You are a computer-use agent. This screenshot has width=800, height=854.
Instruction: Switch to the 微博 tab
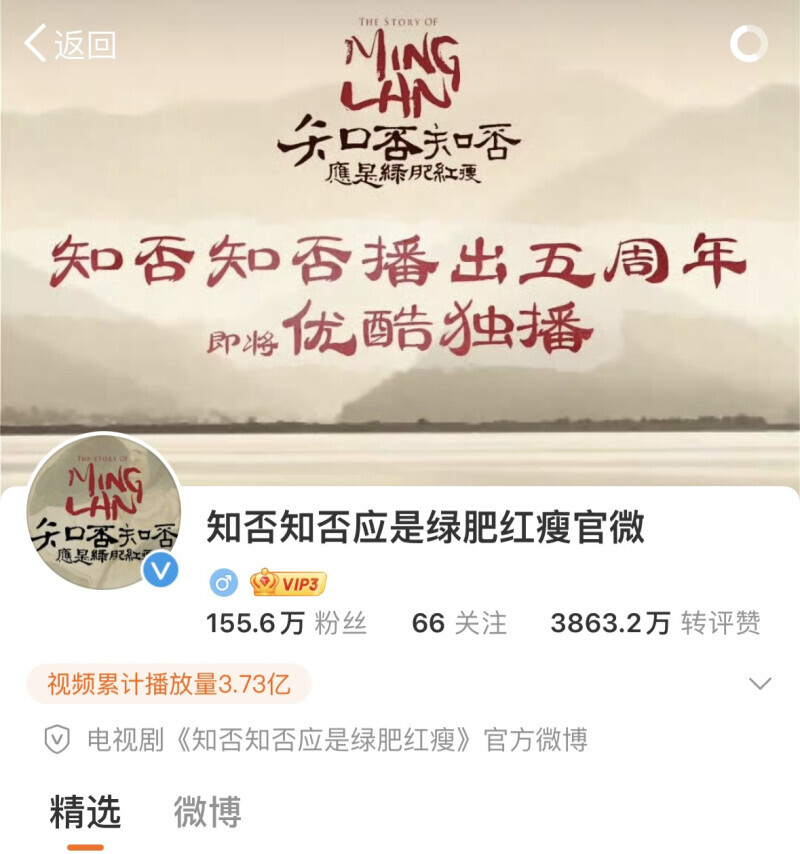pyautogui.click(x=207, y=812)
